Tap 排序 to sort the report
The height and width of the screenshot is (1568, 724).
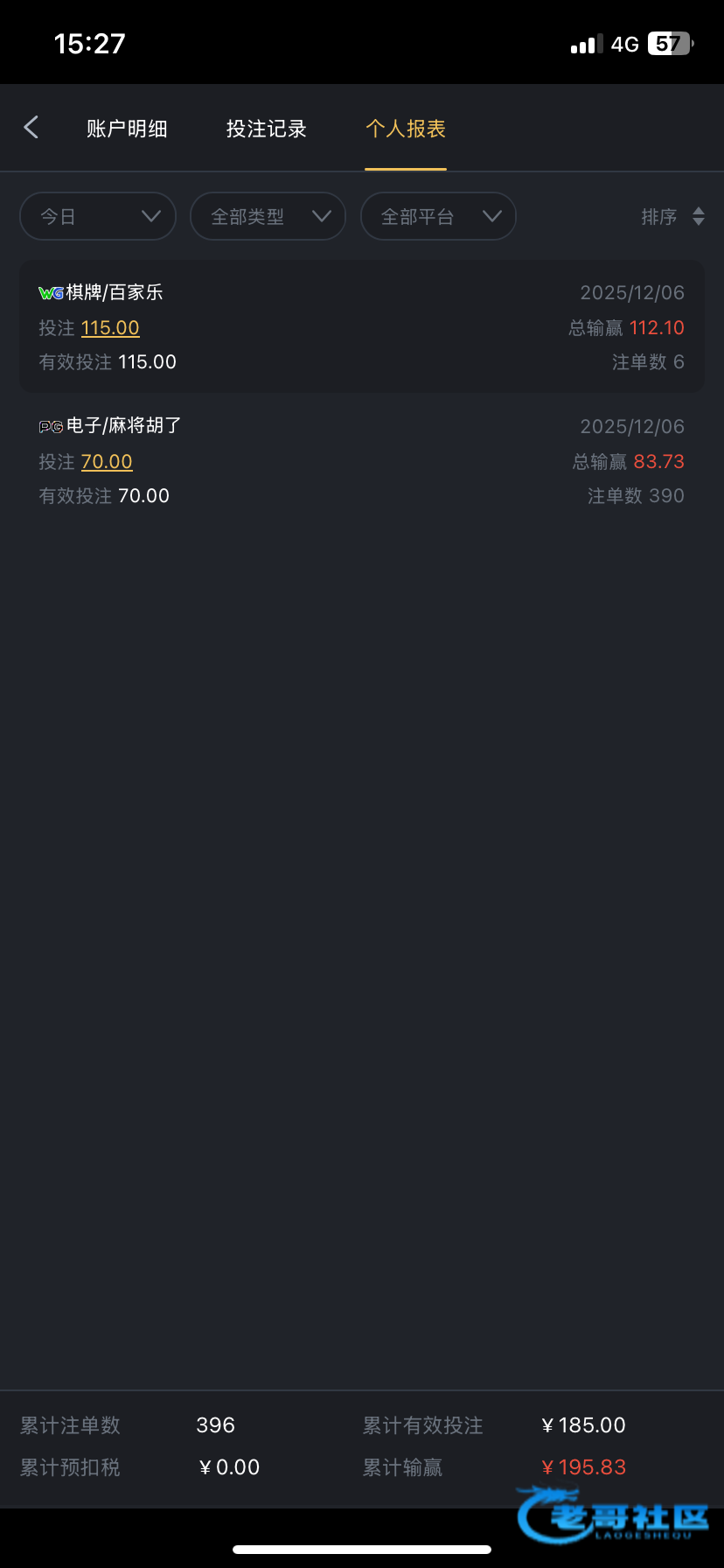672,216
